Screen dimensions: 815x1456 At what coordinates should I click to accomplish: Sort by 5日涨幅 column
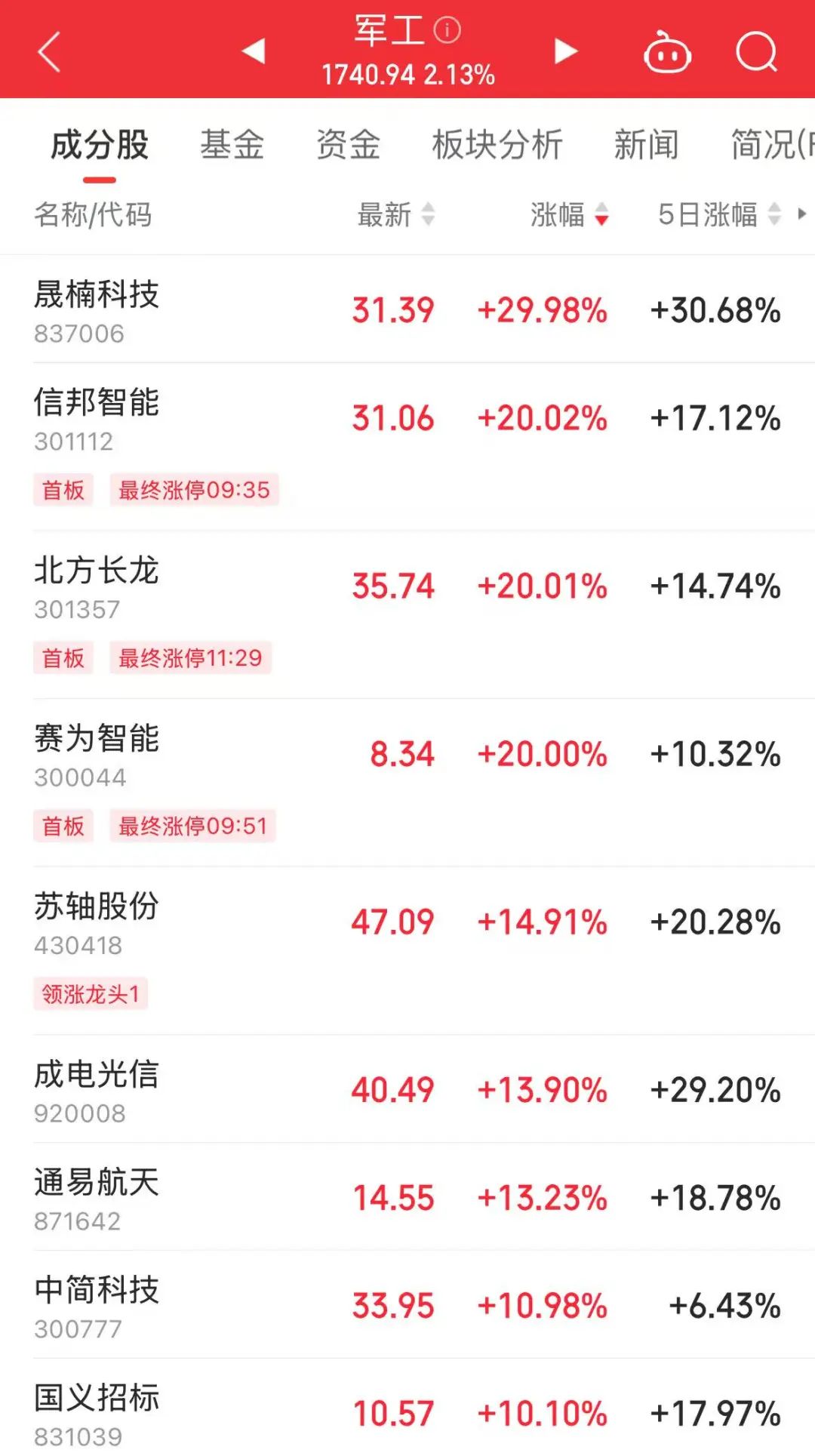click(x=718, y=215)
